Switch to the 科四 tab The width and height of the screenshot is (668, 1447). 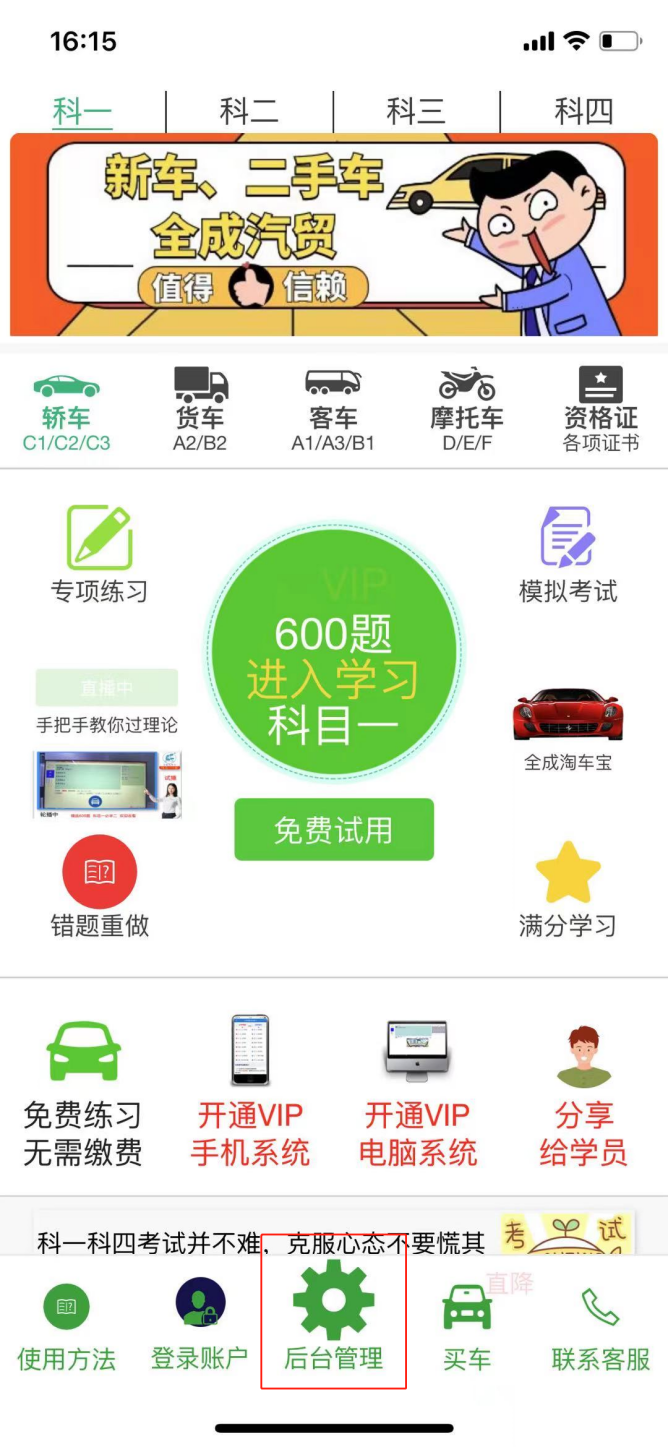point(583,111)
